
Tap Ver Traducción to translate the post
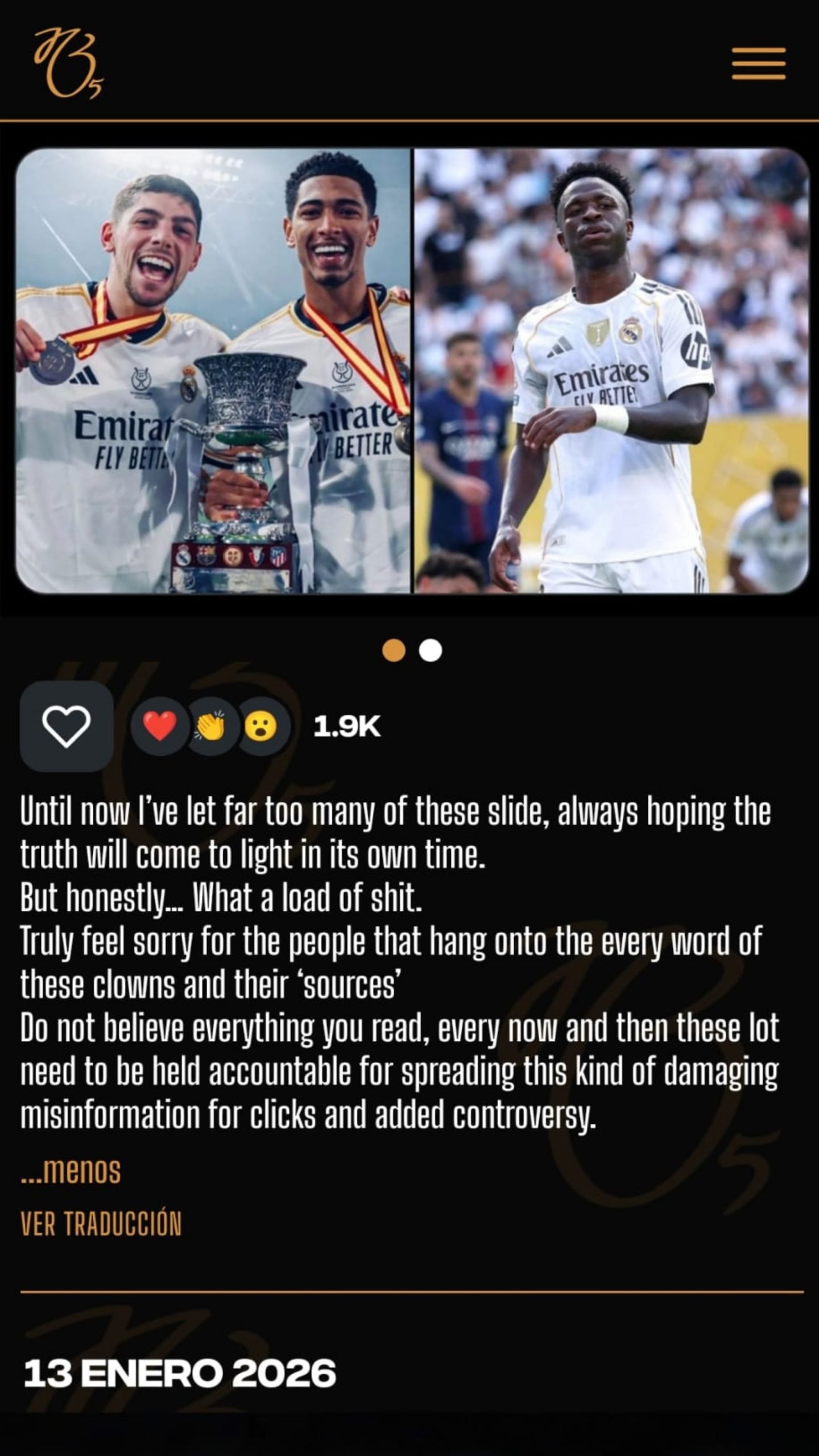(x=101, y=1224)
